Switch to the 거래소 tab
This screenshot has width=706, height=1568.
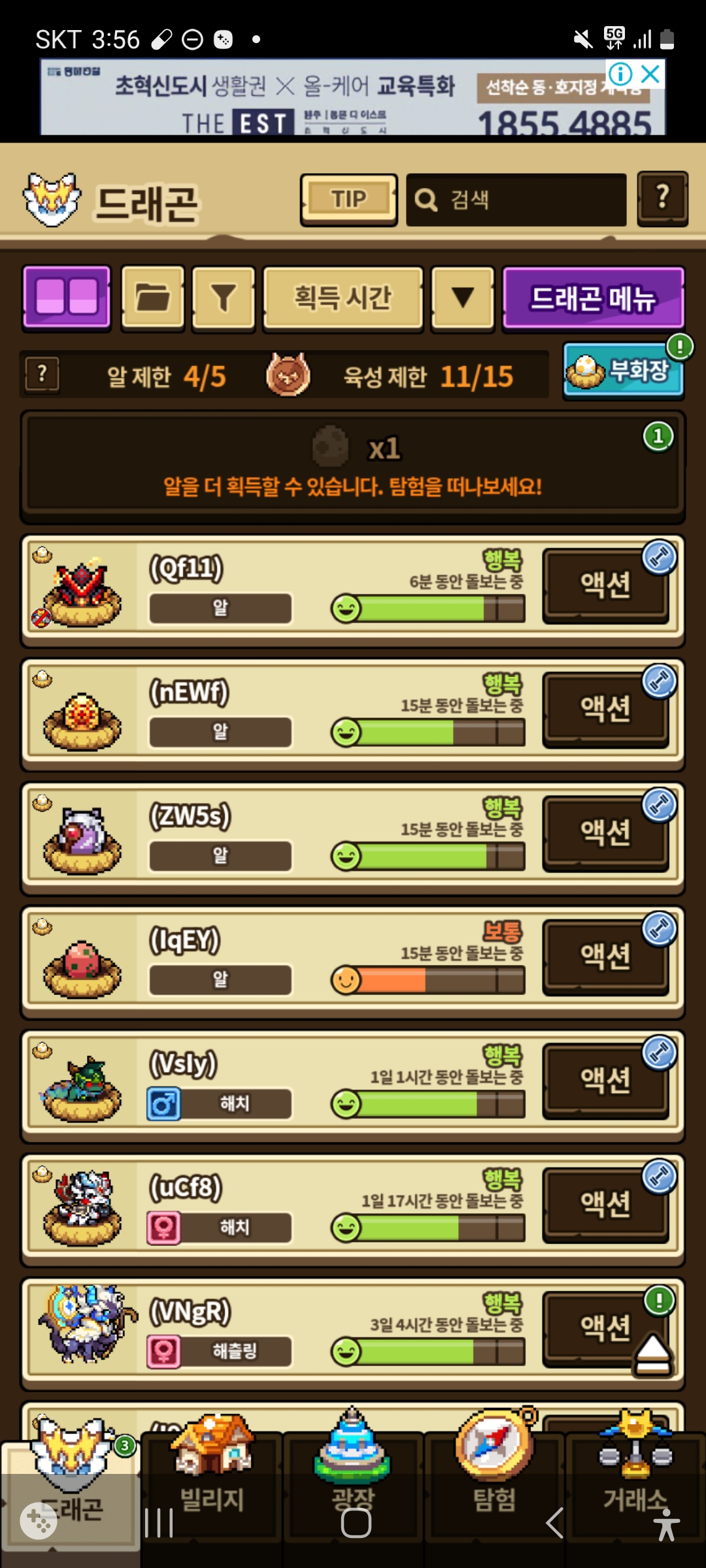(635, 1496)
